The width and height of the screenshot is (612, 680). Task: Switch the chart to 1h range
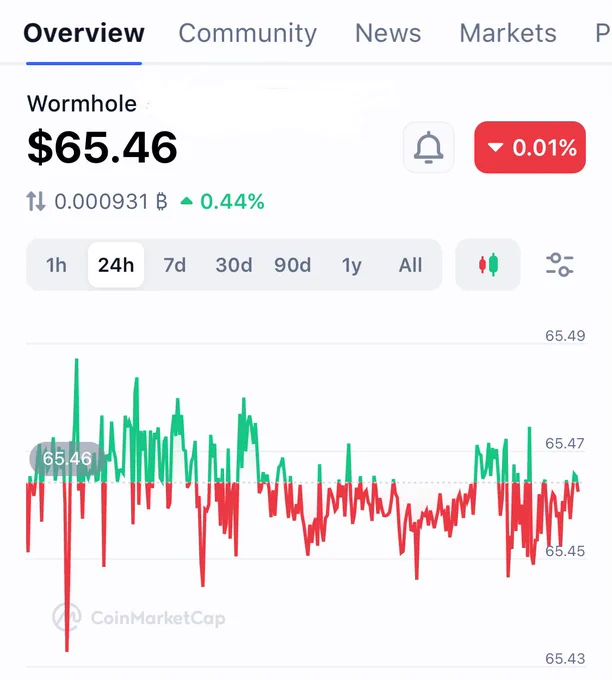click(x=56, y=265)
